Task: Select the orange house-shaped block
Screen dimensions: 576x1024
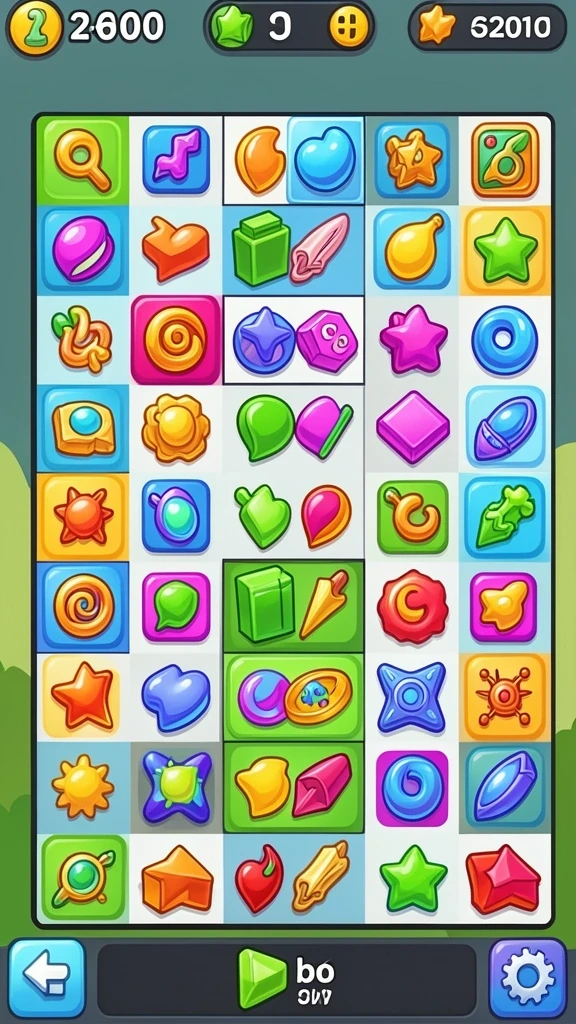Action: tap(177, 879)
